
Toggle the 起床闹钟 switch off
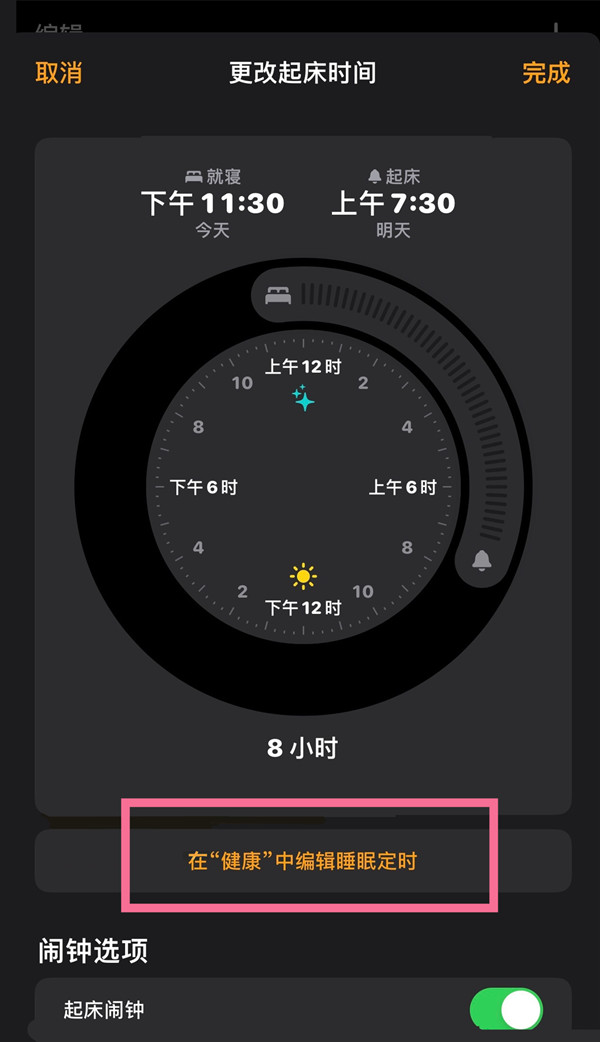[506, 1010]
